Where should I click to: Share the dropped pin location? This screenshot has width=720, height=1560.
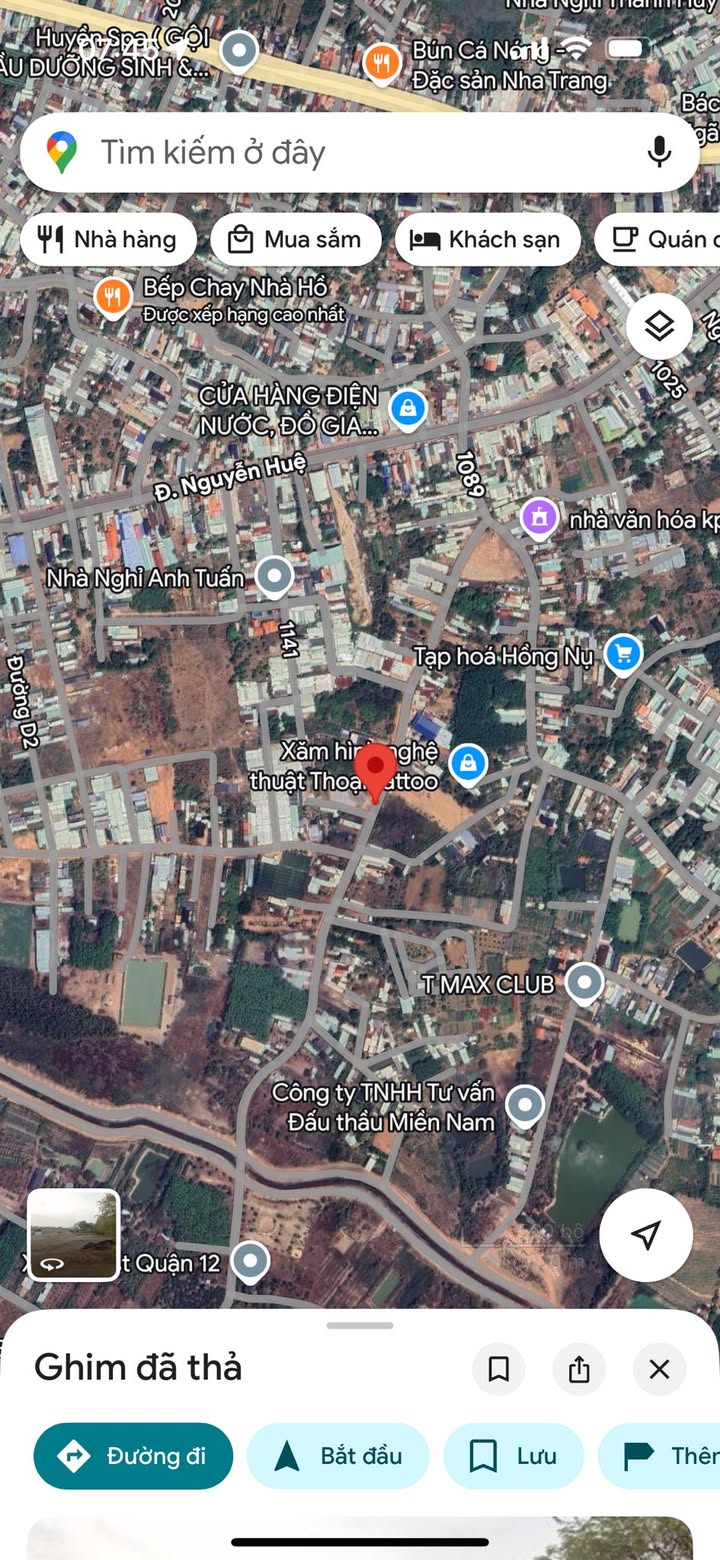tap(579, 1369)
